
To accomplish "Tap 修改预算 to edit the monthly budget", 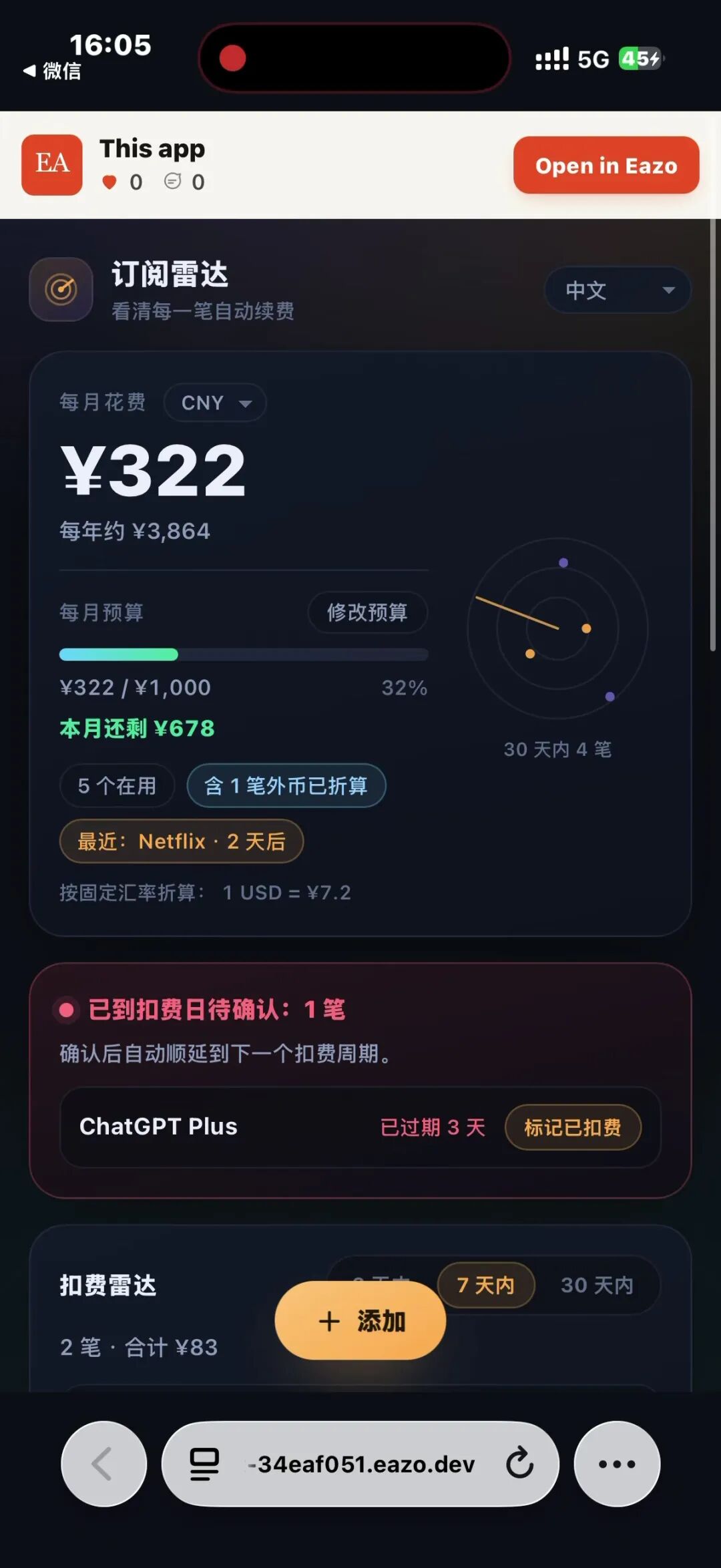I will (367, 612).
